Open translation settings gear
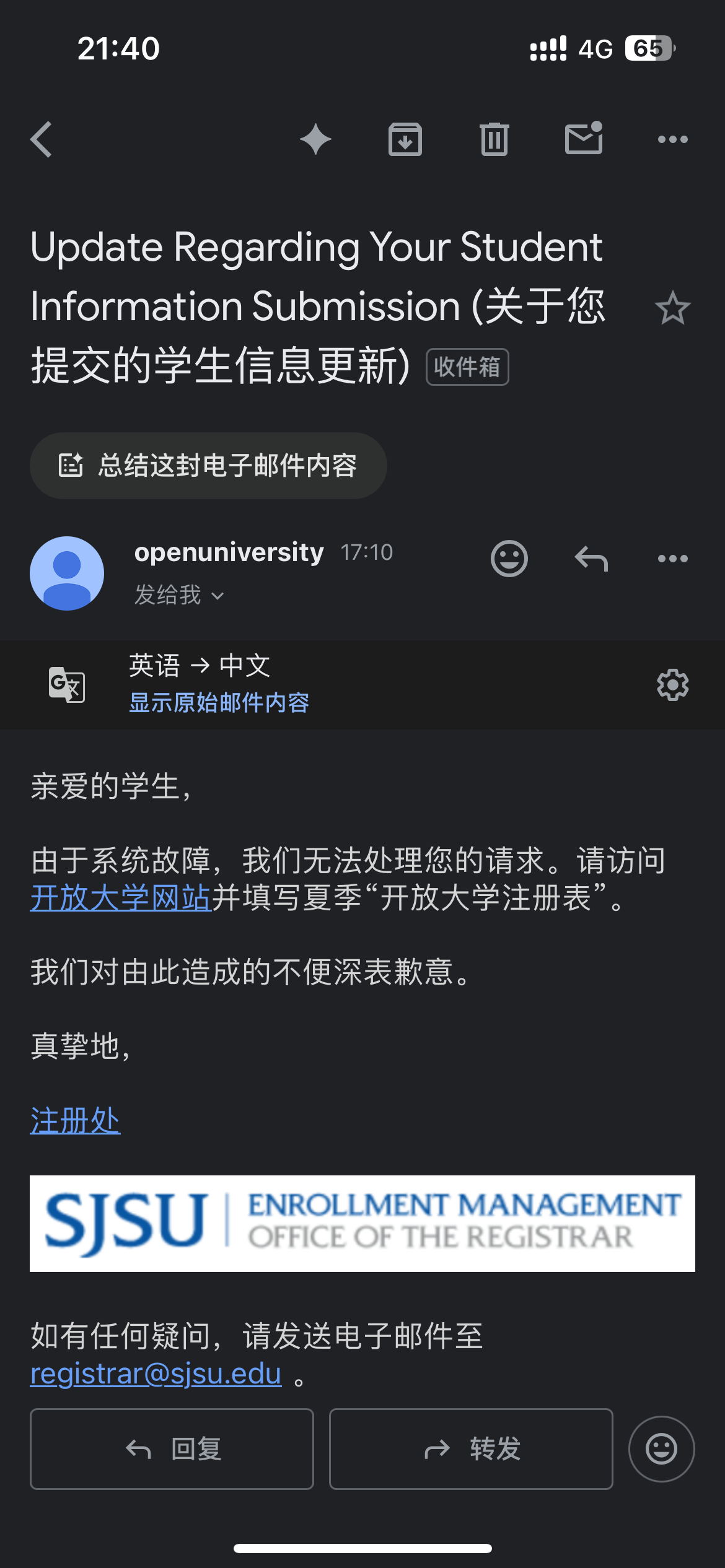 [672, 685]
